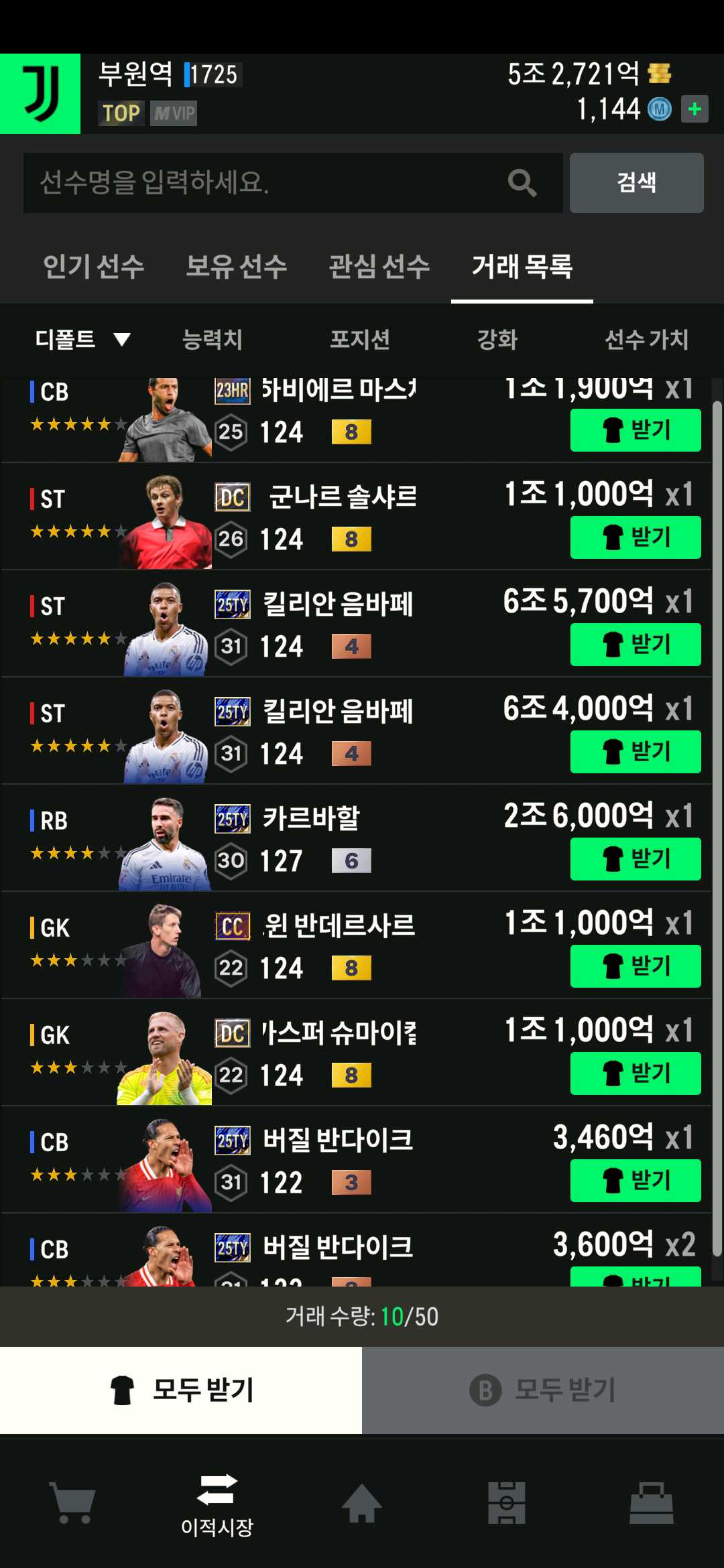The image size is (724, 1568).
Task: Sort the list by 포지션
Action: (360, 339)
